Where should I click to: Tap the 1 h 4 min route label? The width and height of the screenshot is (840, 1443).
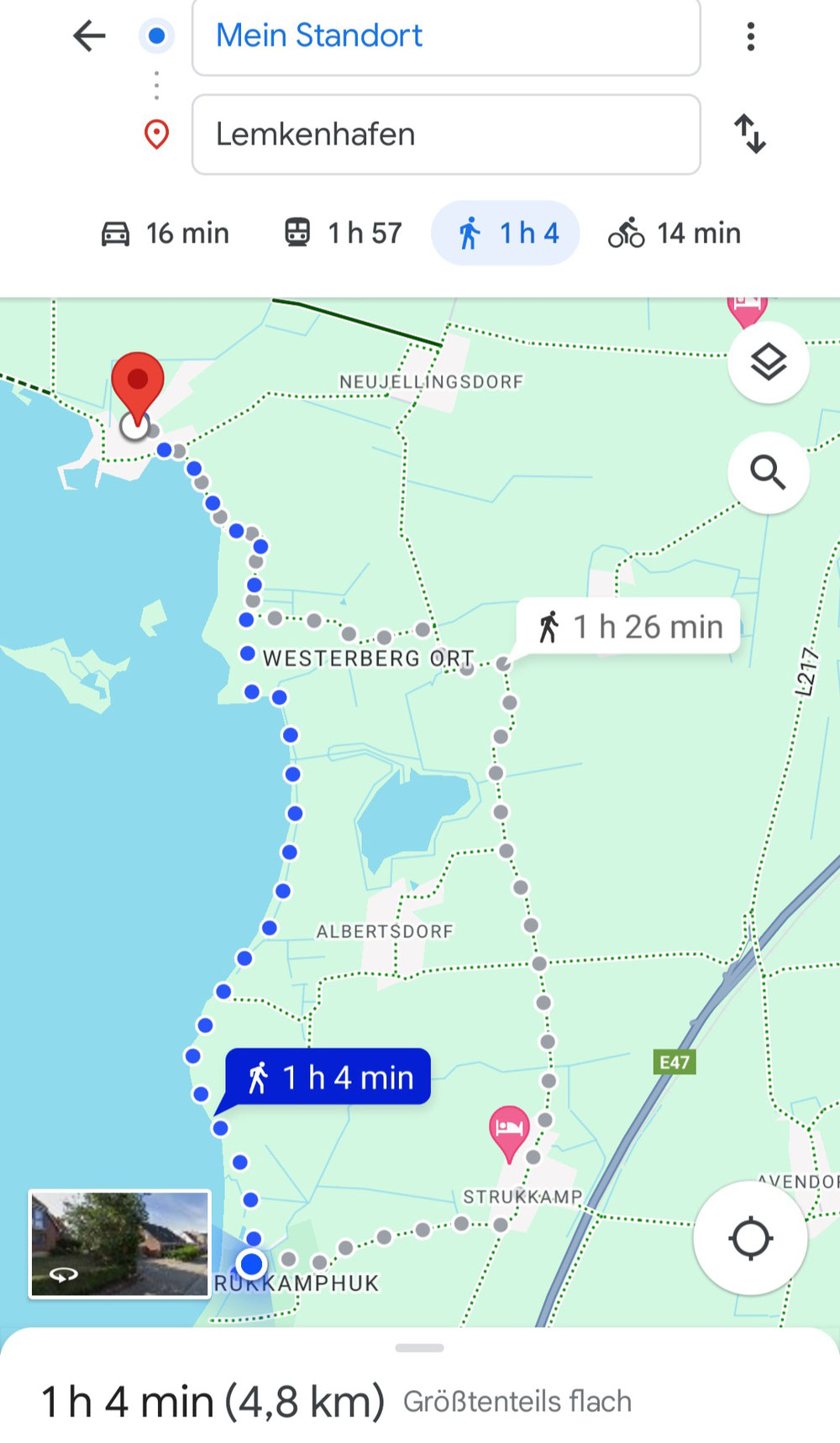(328, 1077)
